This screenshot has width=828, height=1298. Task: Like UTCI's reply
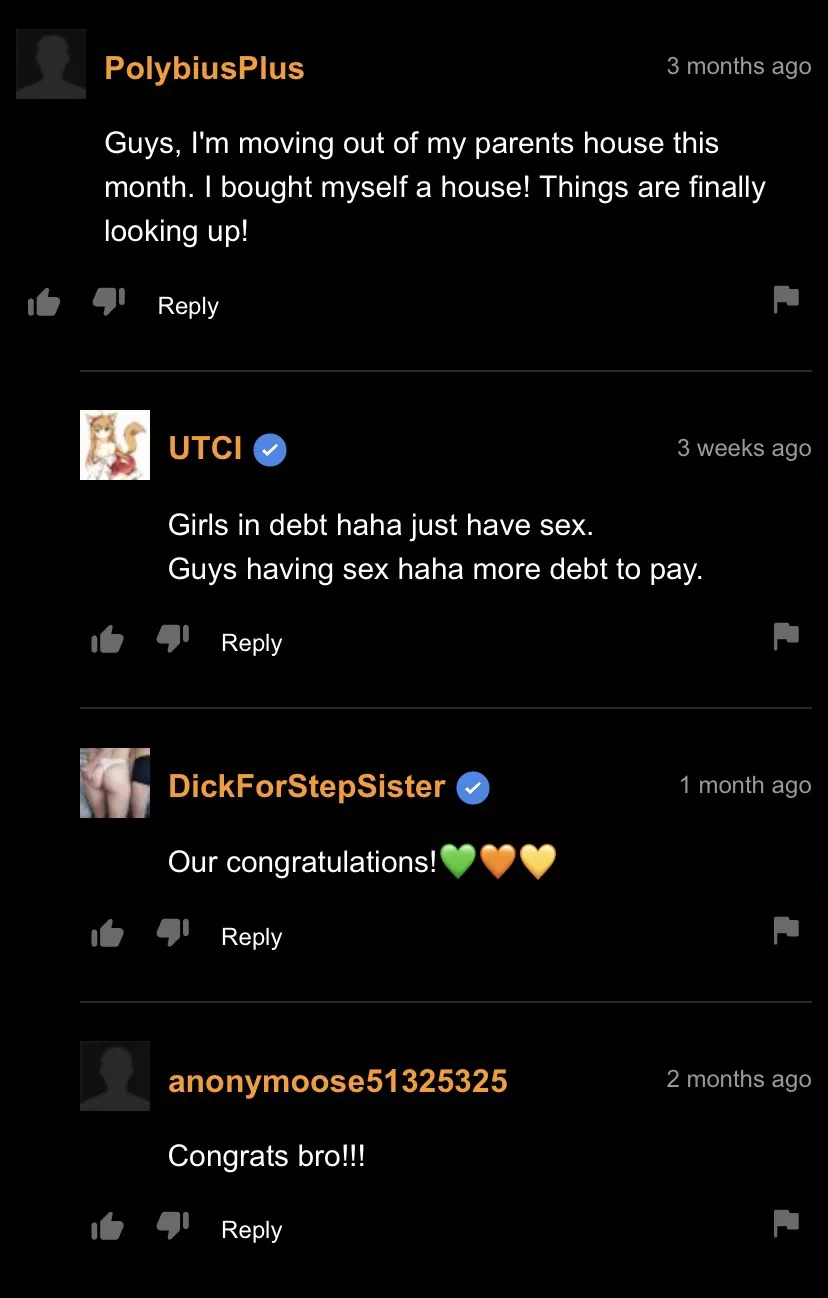pos(107,640)
